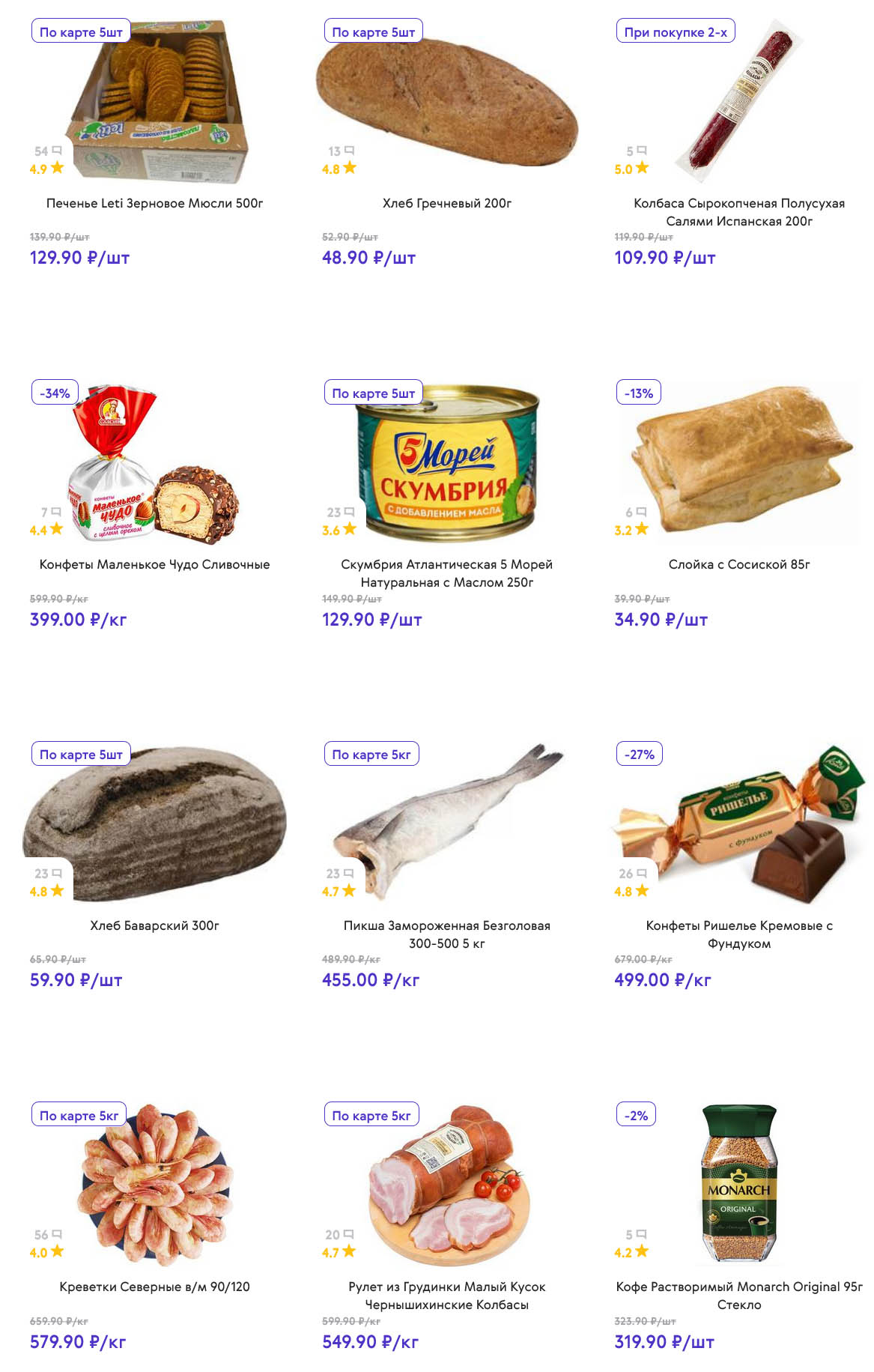Open Конфеты Ришелье Кремовые с Фундуком
The width and height of the screenshot is (874, 1372).
point(738,934)
